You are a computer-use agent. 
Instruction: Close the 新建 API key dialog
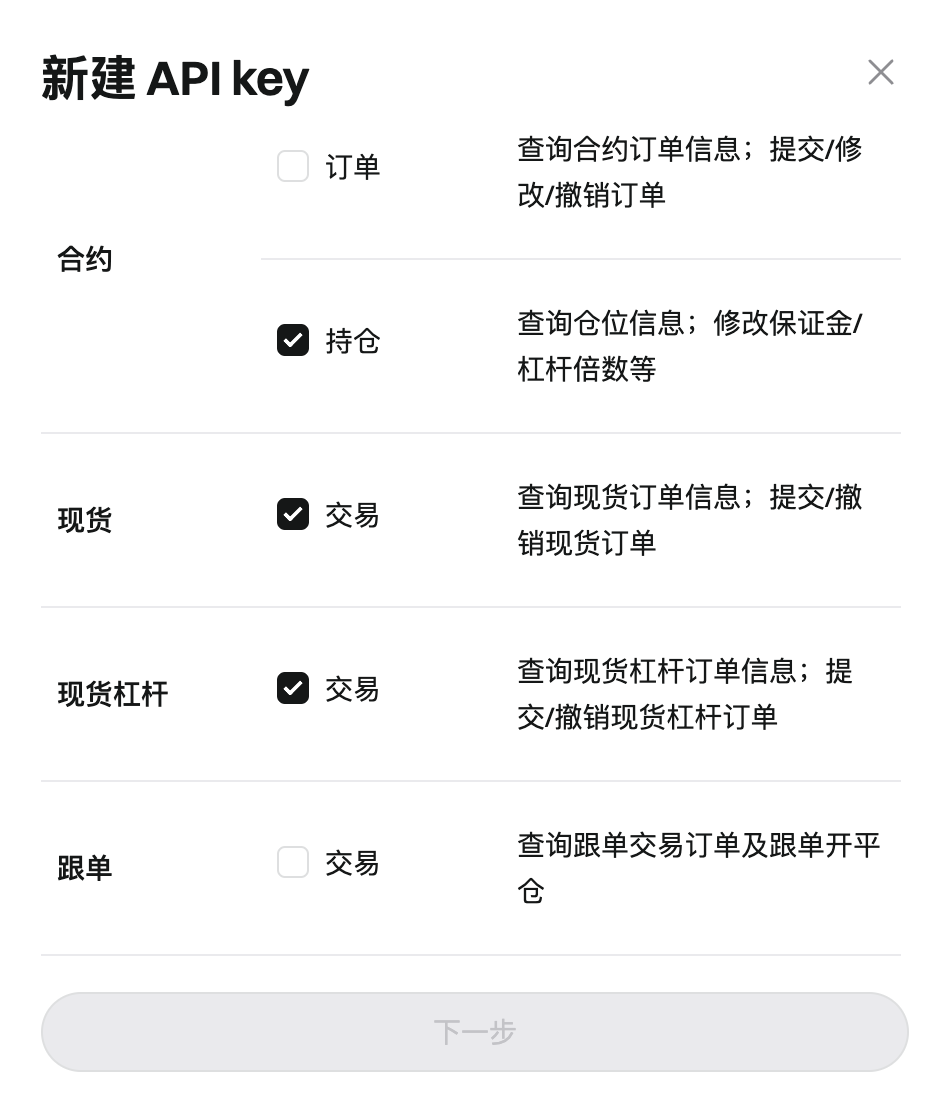(881, 72)
